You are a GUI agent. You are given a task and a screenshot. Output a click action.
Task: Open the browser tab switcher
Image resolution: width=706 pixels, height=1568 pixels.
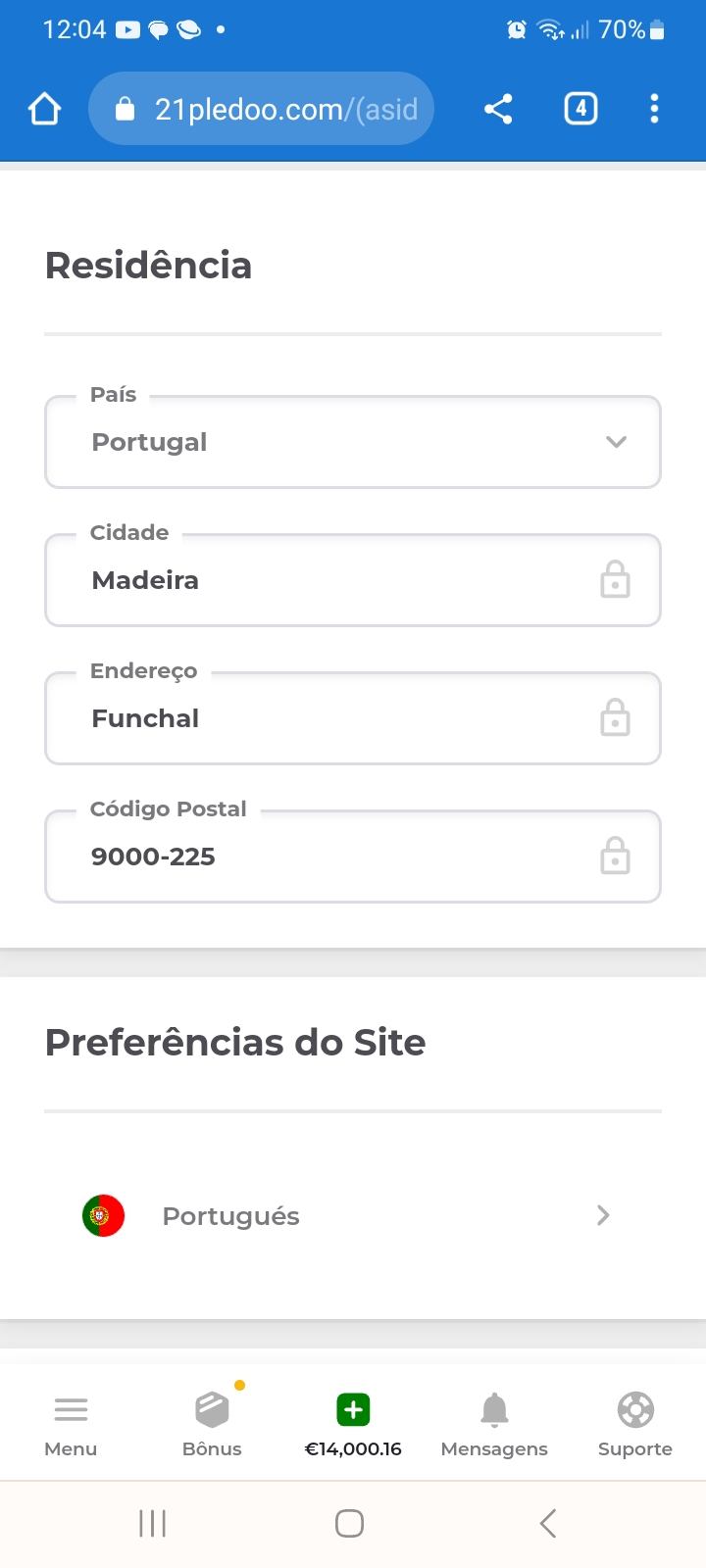(580, 109)
